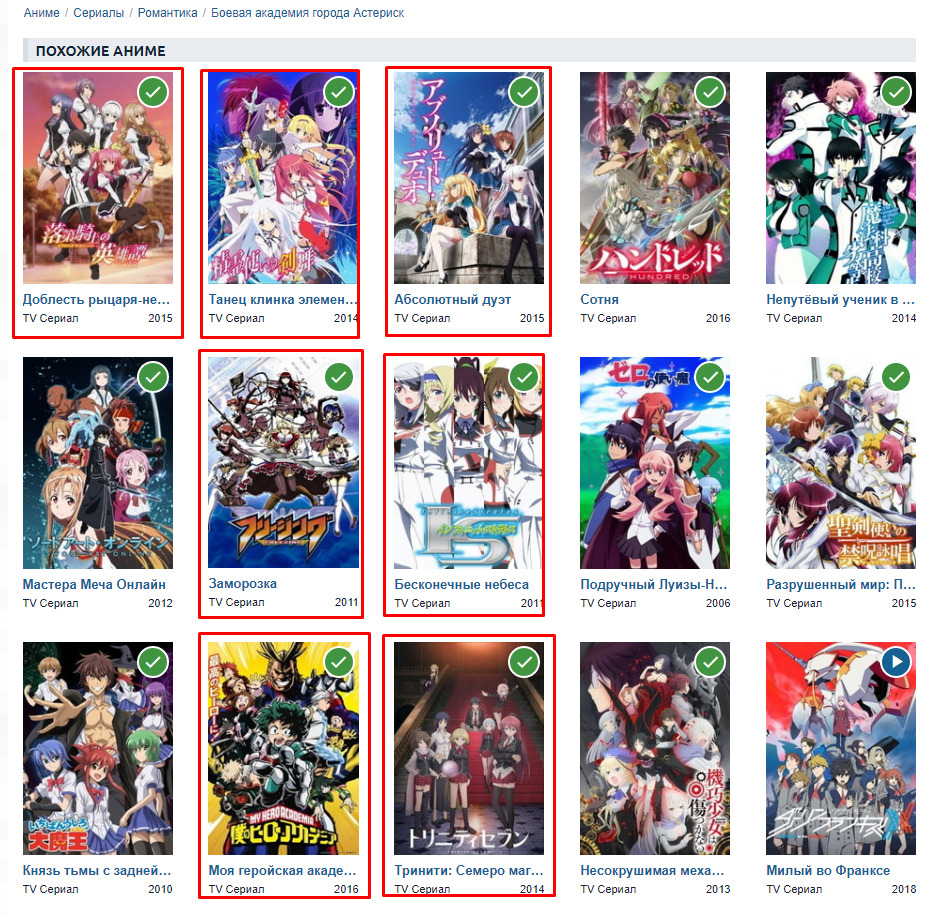This screenshot has height=916, width=939.
Task: Open the Бесконечные небеса card
Action: click(469, 464)
